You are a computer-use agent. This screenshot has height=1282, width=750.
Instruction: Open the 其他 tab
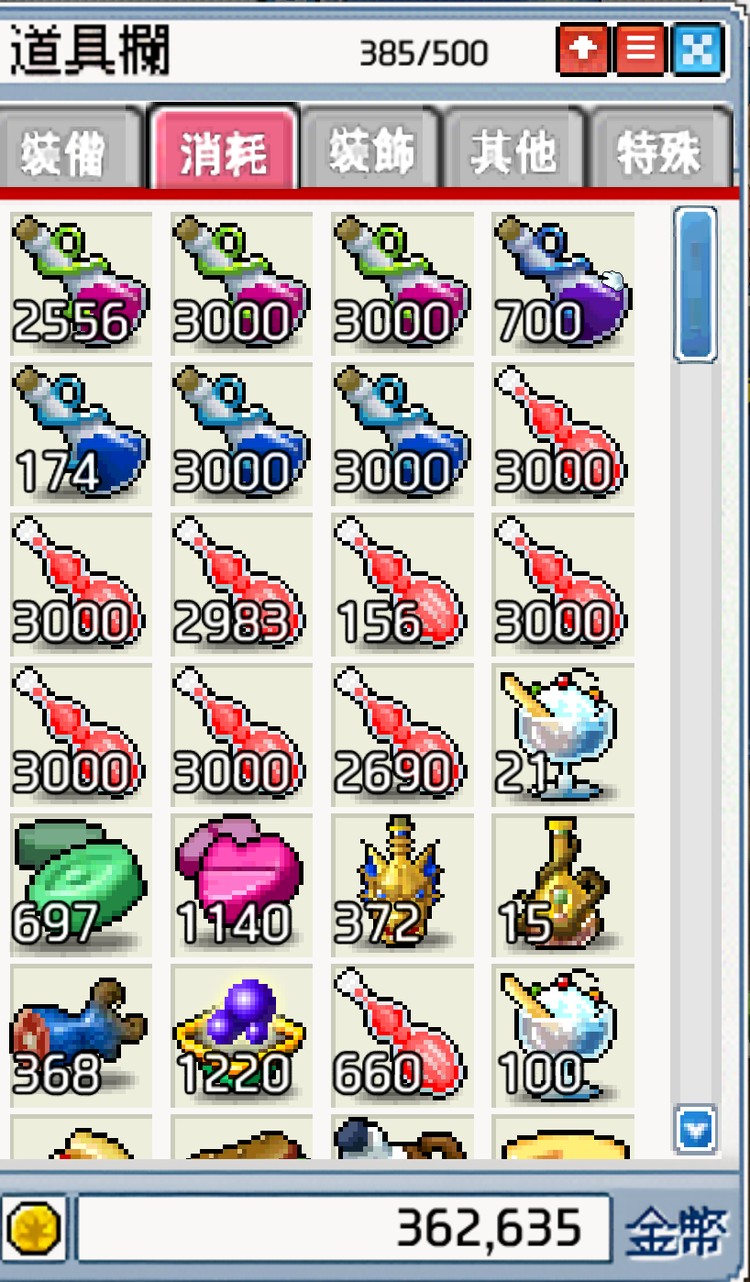pyautogui.click(x=514, y=153)
